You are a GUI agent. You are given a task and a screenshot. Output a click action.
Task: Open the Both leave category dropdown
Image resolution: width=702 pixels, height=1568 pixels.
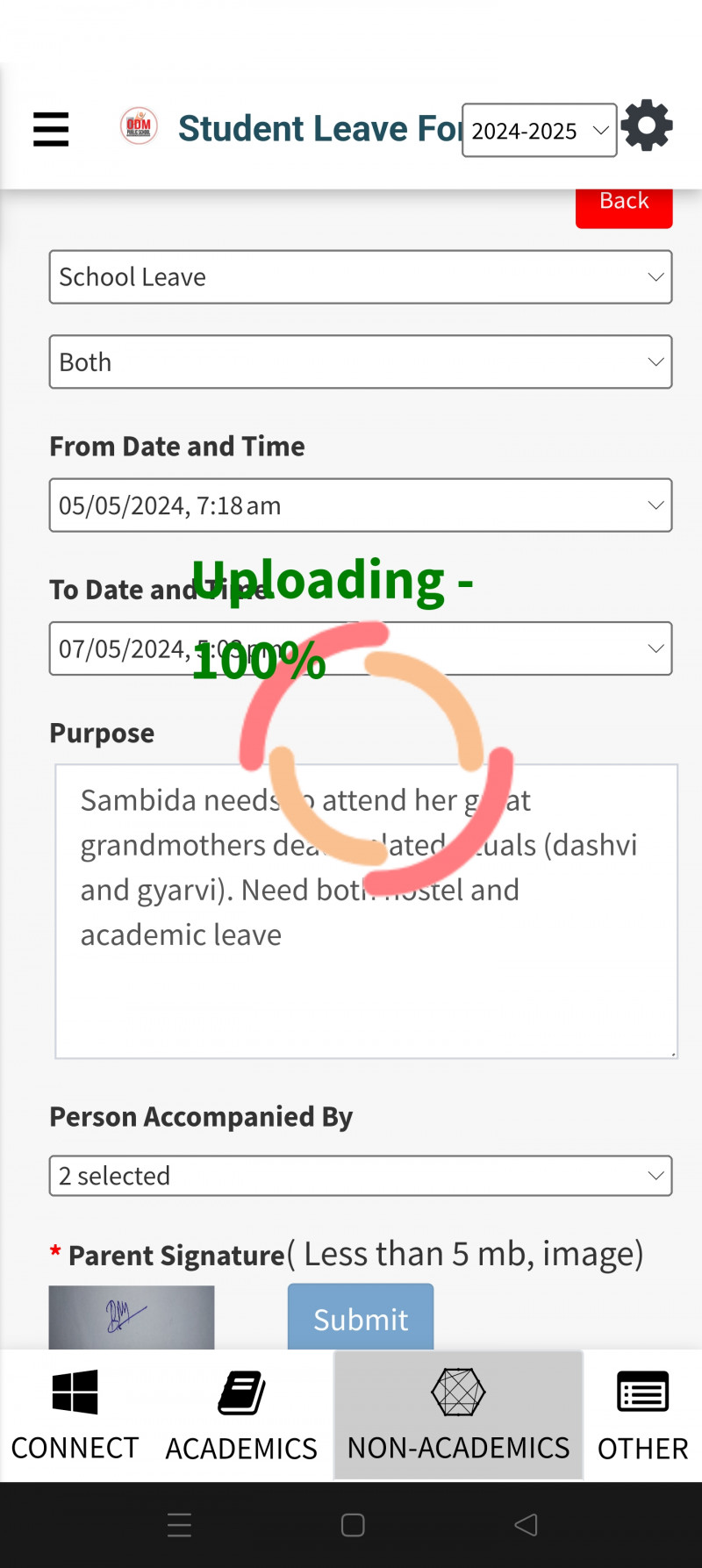pyautogui.click(x=360, y=362)
